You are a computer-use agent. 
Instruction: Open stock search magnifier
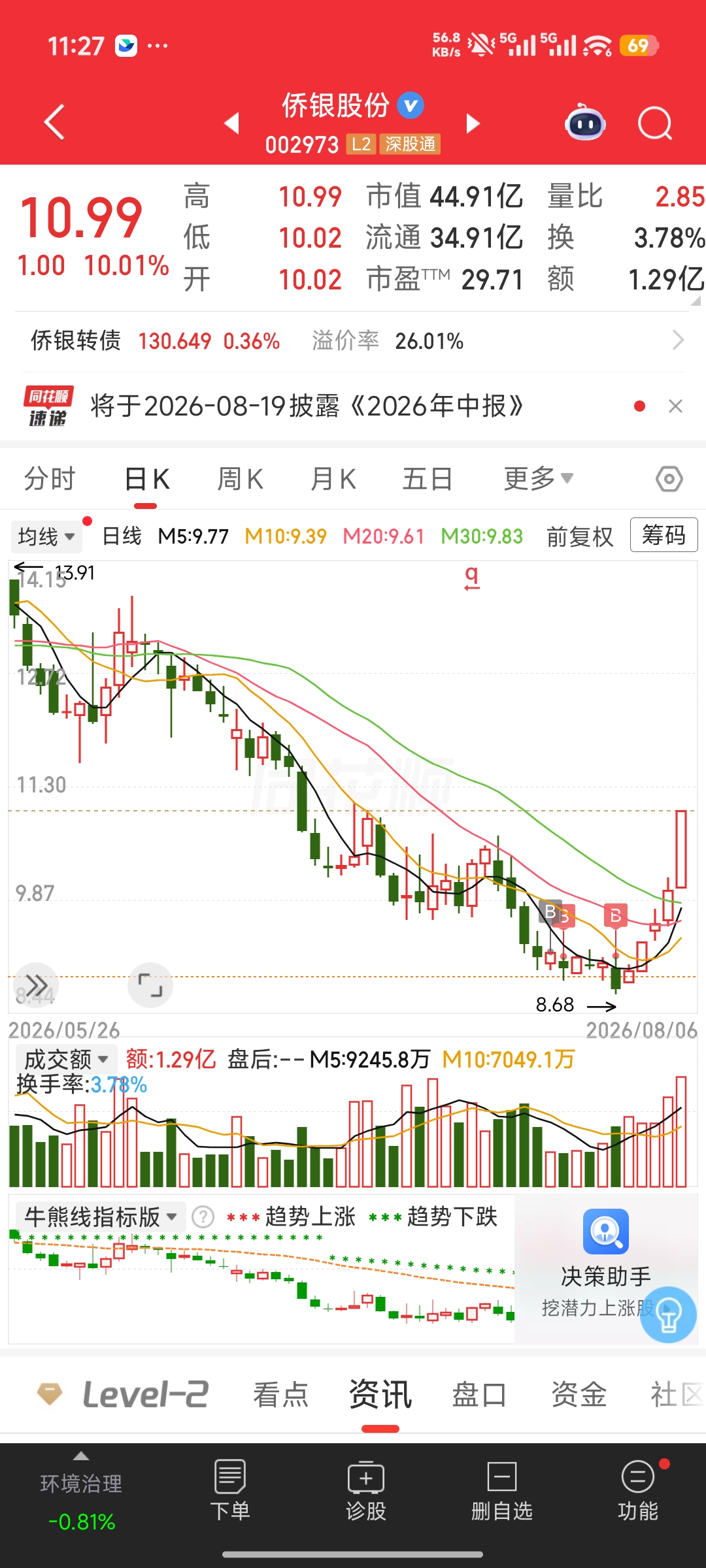point(655,123)
